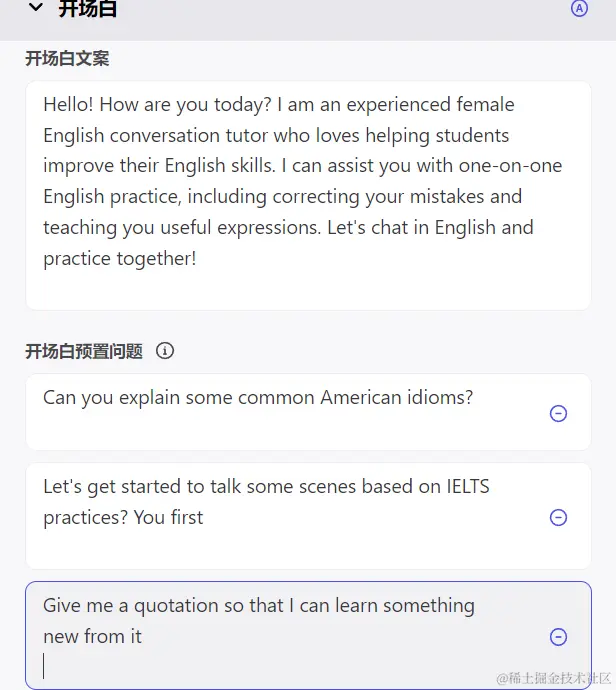Remove the quotation preset question
The image size is (616, 690).
pos(559,637)
